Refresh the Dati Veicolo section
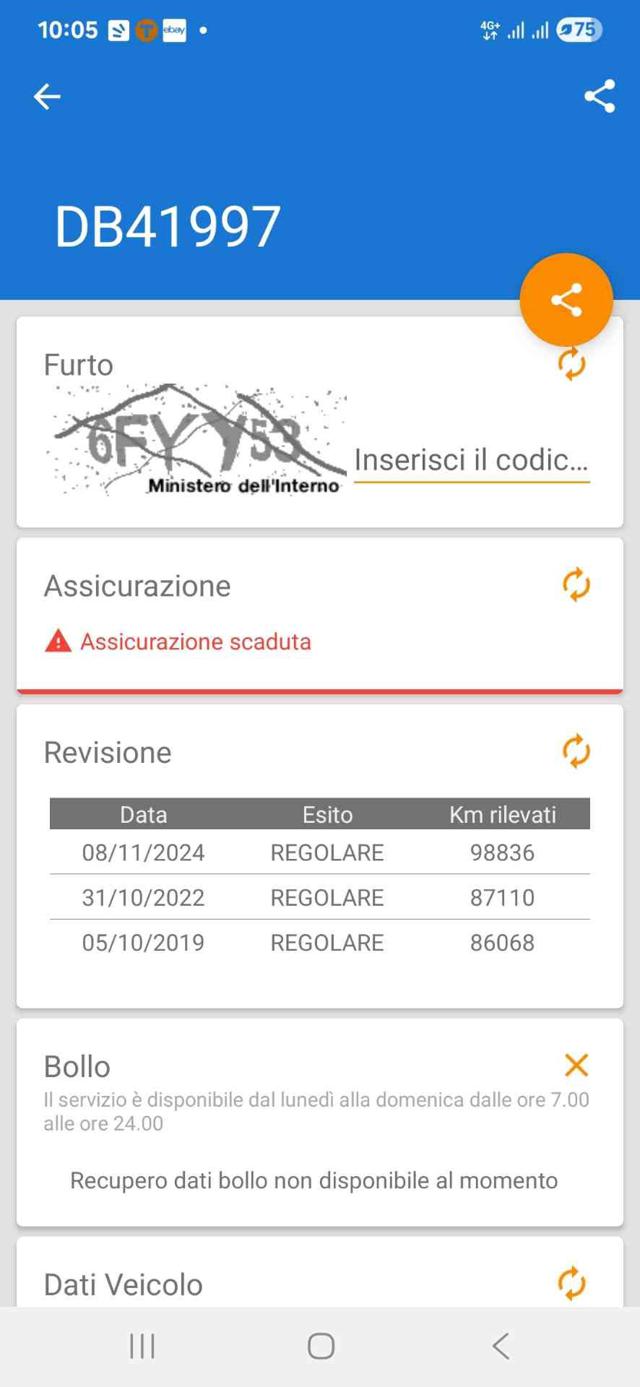Screen dimensions: 640x1387 (x=572, y=1283)
